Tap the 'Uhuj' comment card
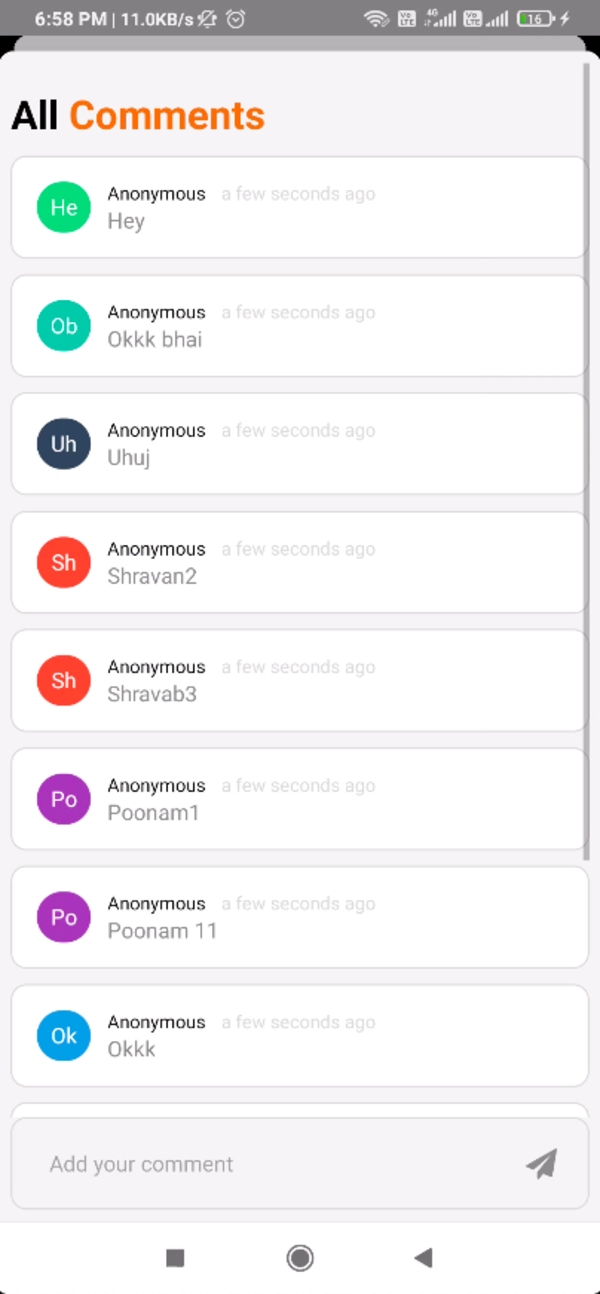Screen dimensions: 600x1294 [298, 444]
